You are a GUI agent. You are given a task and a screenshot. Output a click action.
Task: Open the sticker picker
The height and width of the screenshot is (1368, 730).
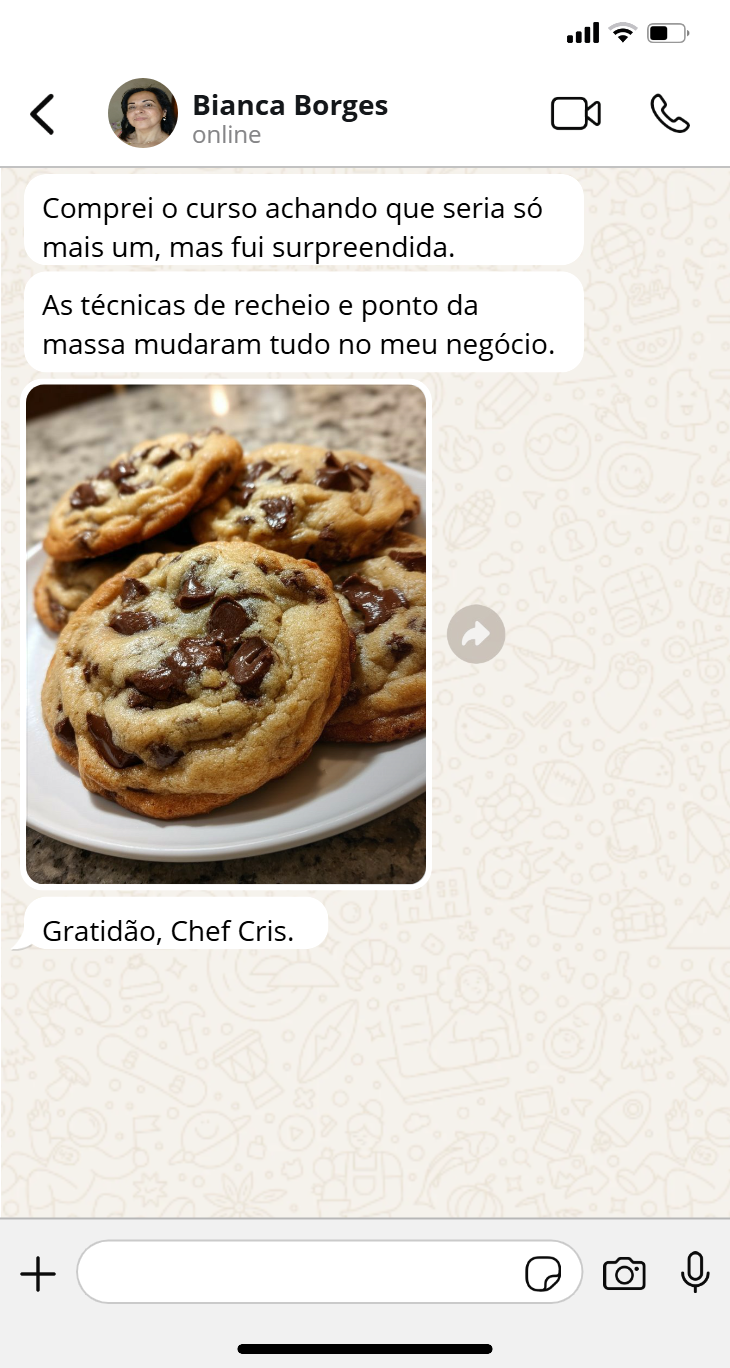pos(543,1274)
